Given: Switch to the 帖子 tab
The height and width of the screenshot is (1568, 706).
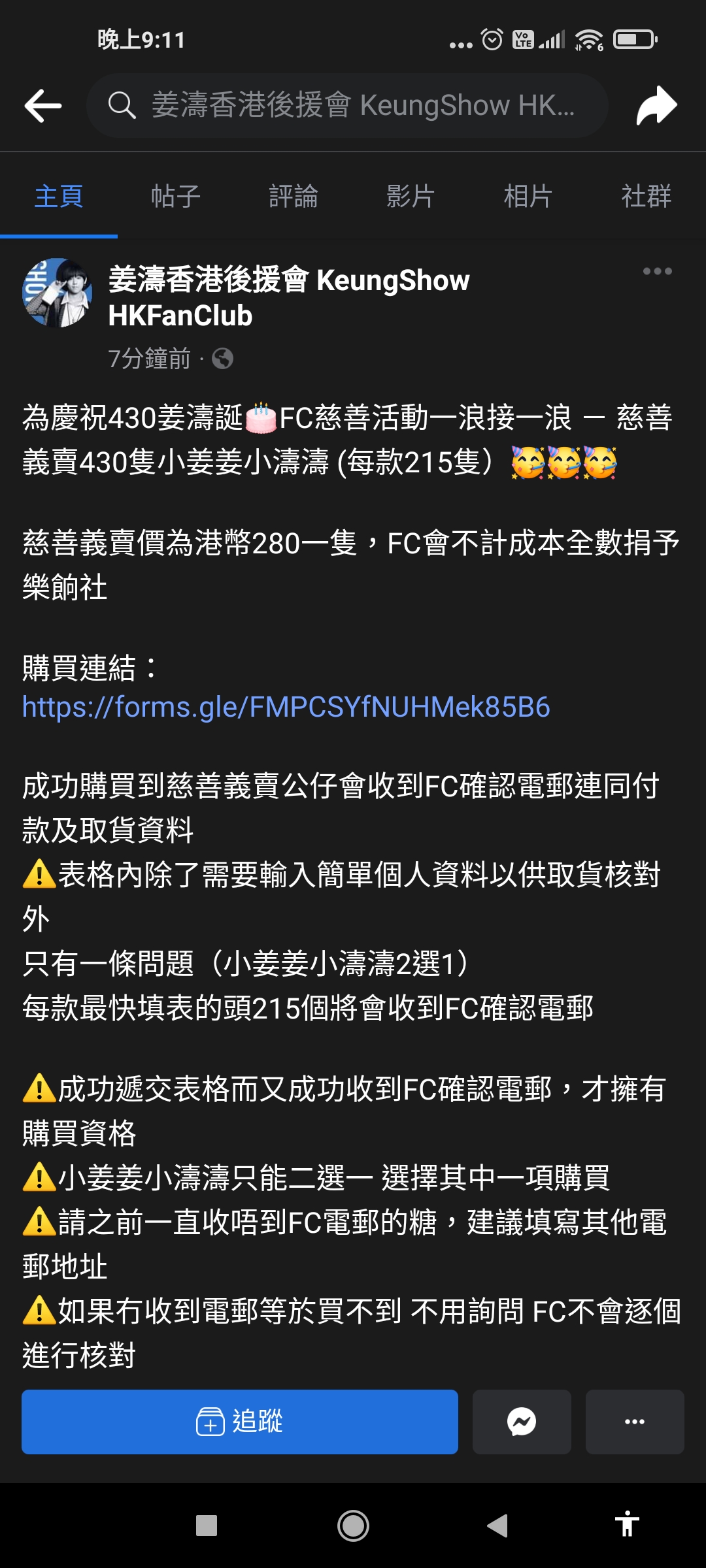Looking at the screenshot, I should [176, 196].
